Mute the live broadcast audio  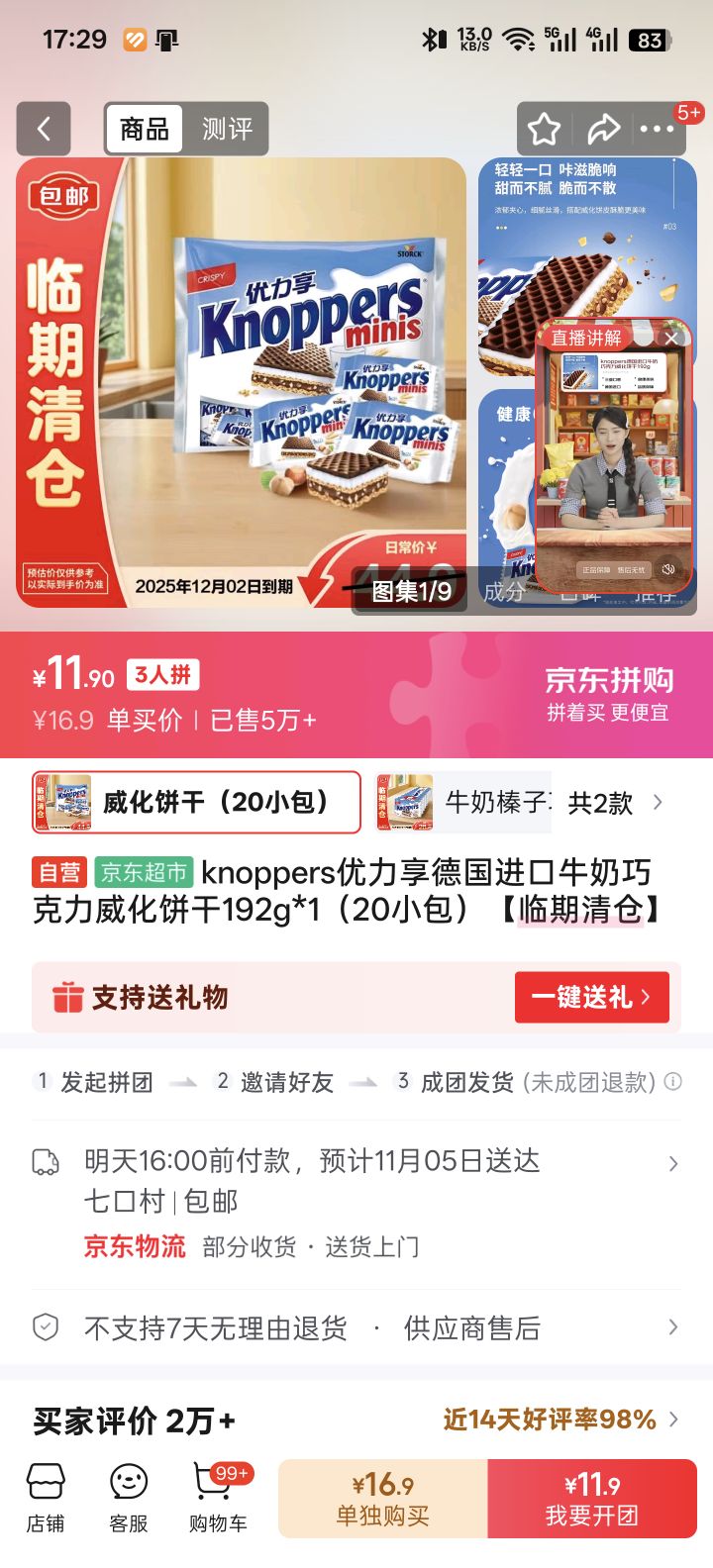coord(669,567)
